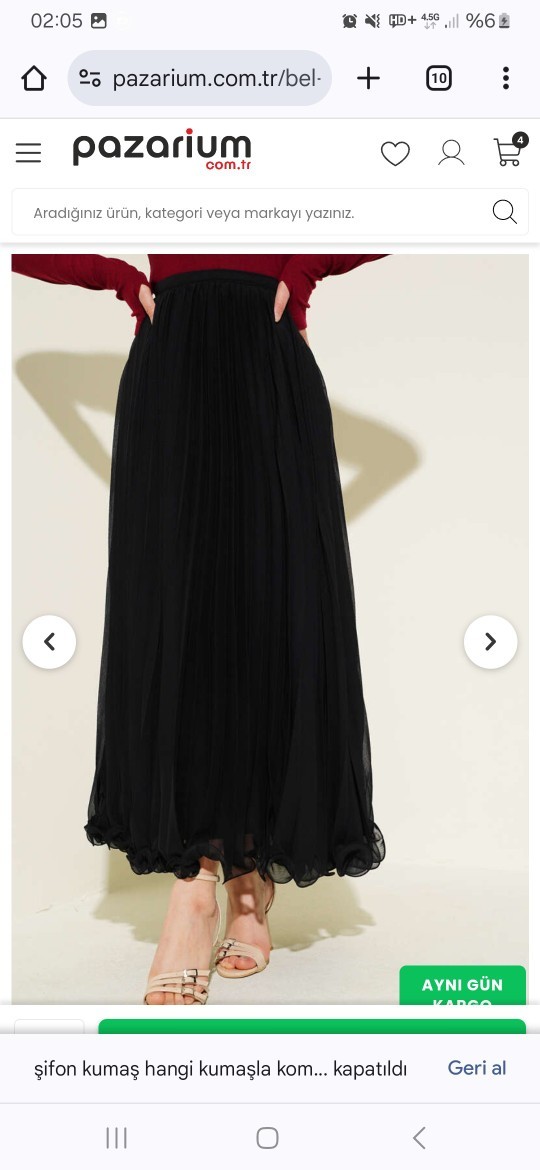Open the black skirt product image

270,629
